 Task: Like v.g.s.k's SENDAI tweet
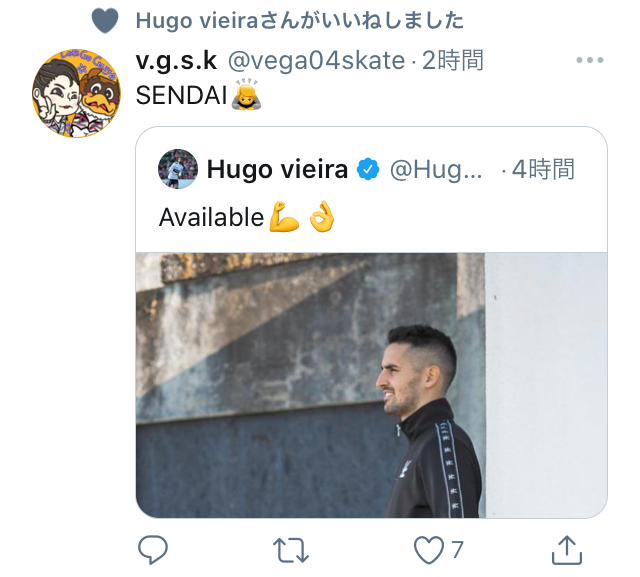(429, 548)
